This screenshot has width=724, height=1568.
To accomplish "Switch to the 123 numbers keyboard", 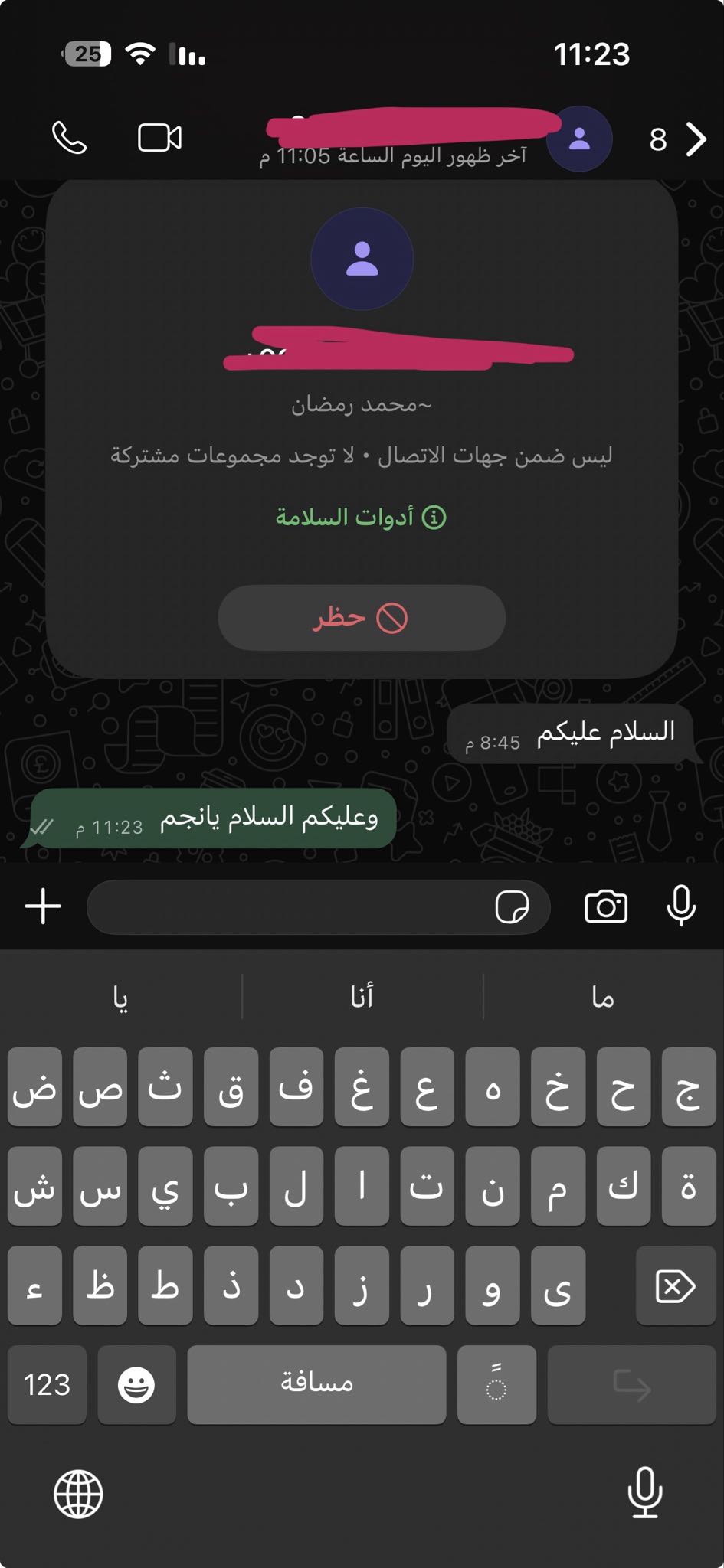I will (47, 1385).
